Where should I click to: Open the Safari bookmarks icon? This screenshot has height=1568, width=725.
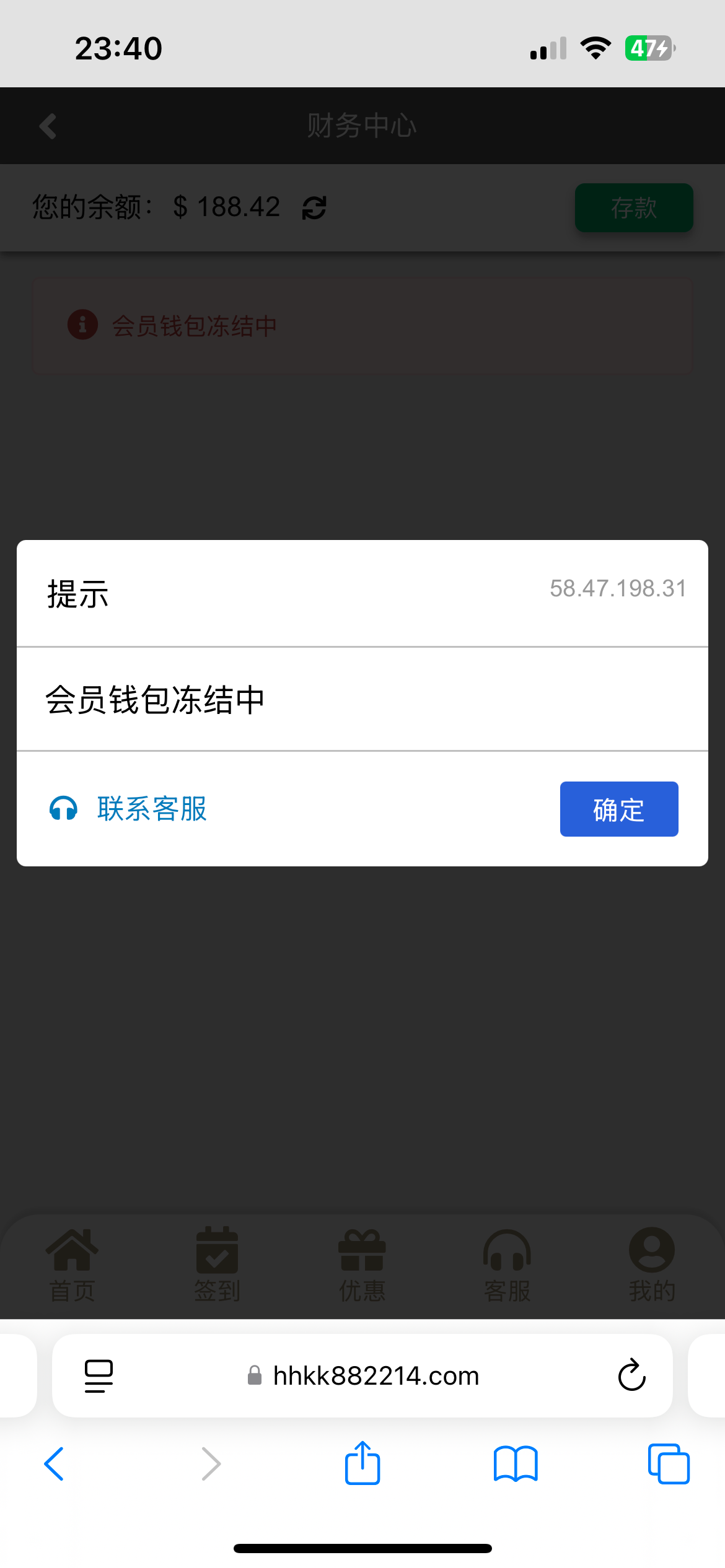point(515,1463)
